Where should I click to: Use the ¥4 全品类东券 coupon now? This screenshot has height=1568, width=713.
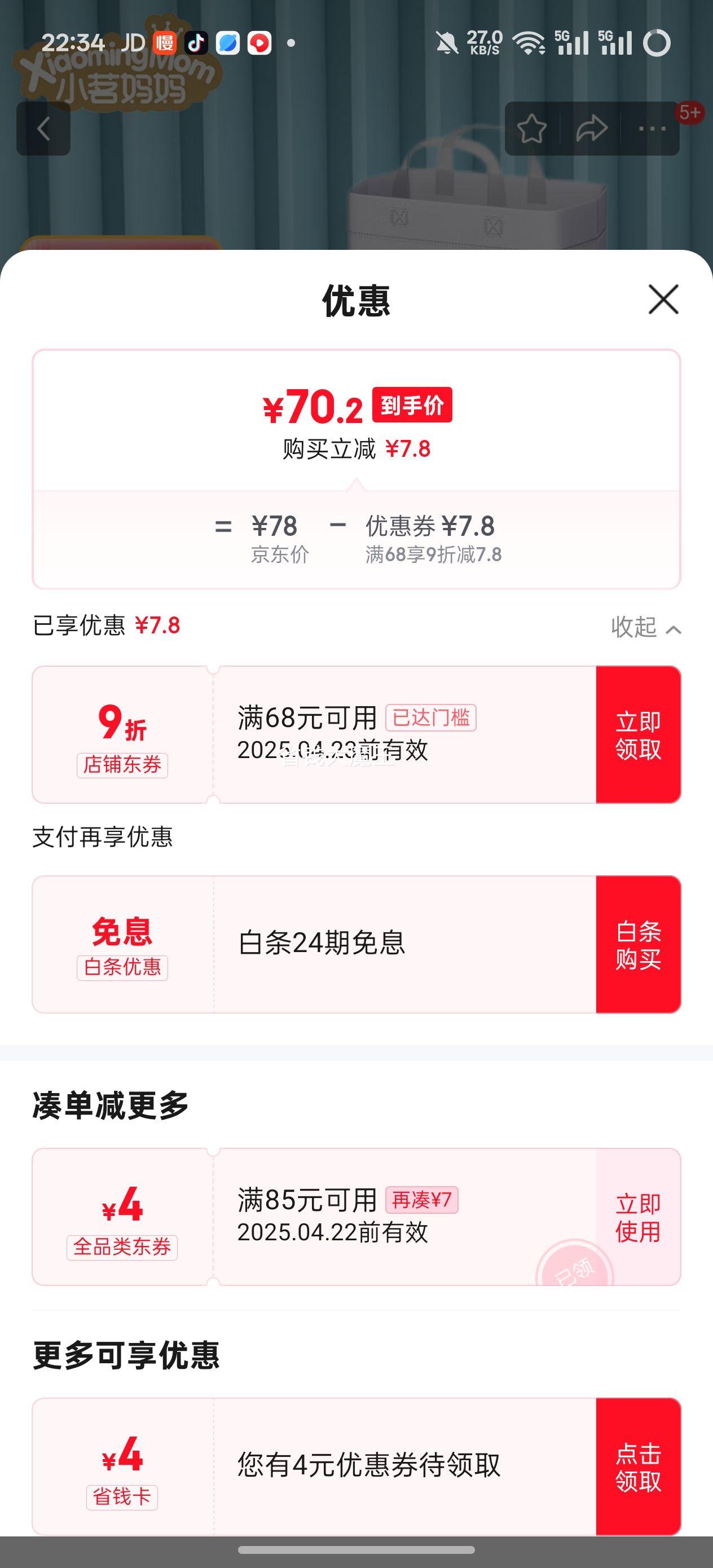coord(637,1217)
